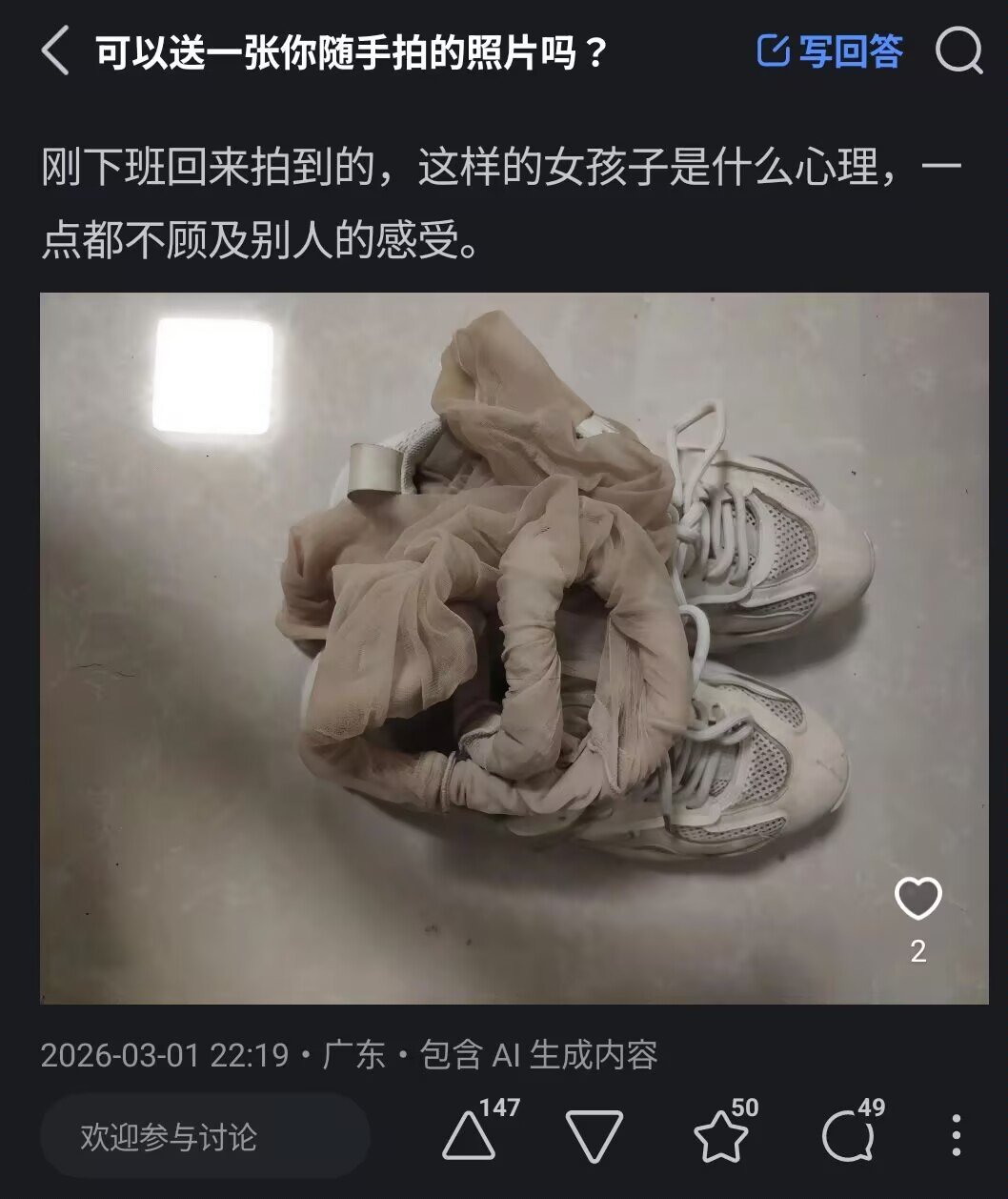Open the more options menu
This screenshot has width=1008, height=1199.
[956, 1136]
